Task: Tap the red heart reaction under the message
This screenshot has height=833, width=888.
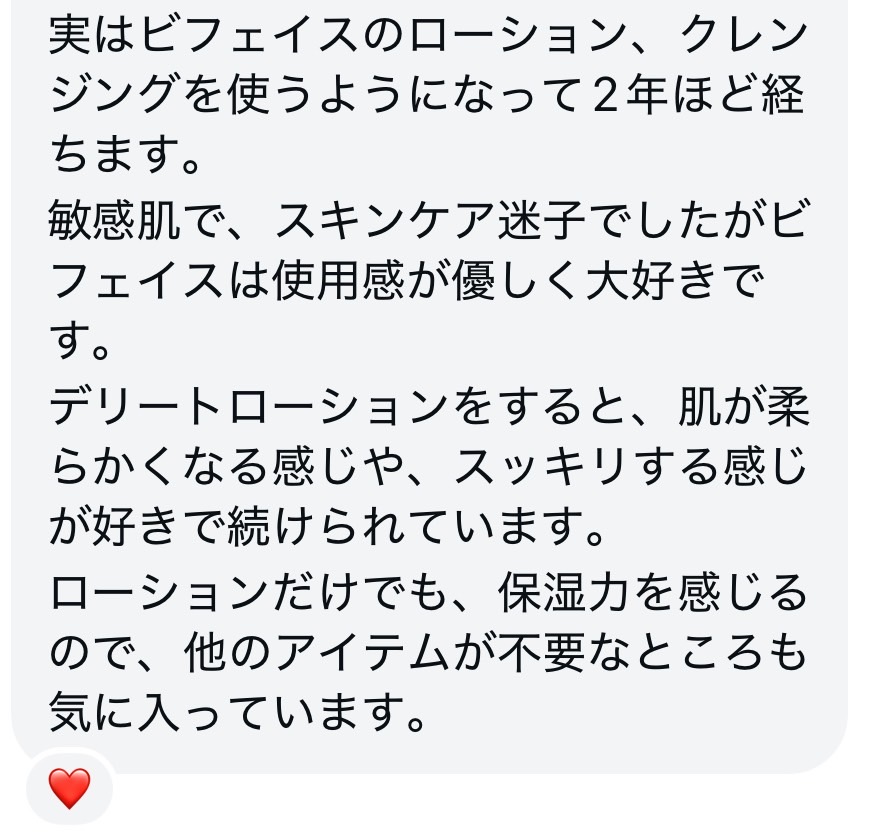Action: click(69, 788)
